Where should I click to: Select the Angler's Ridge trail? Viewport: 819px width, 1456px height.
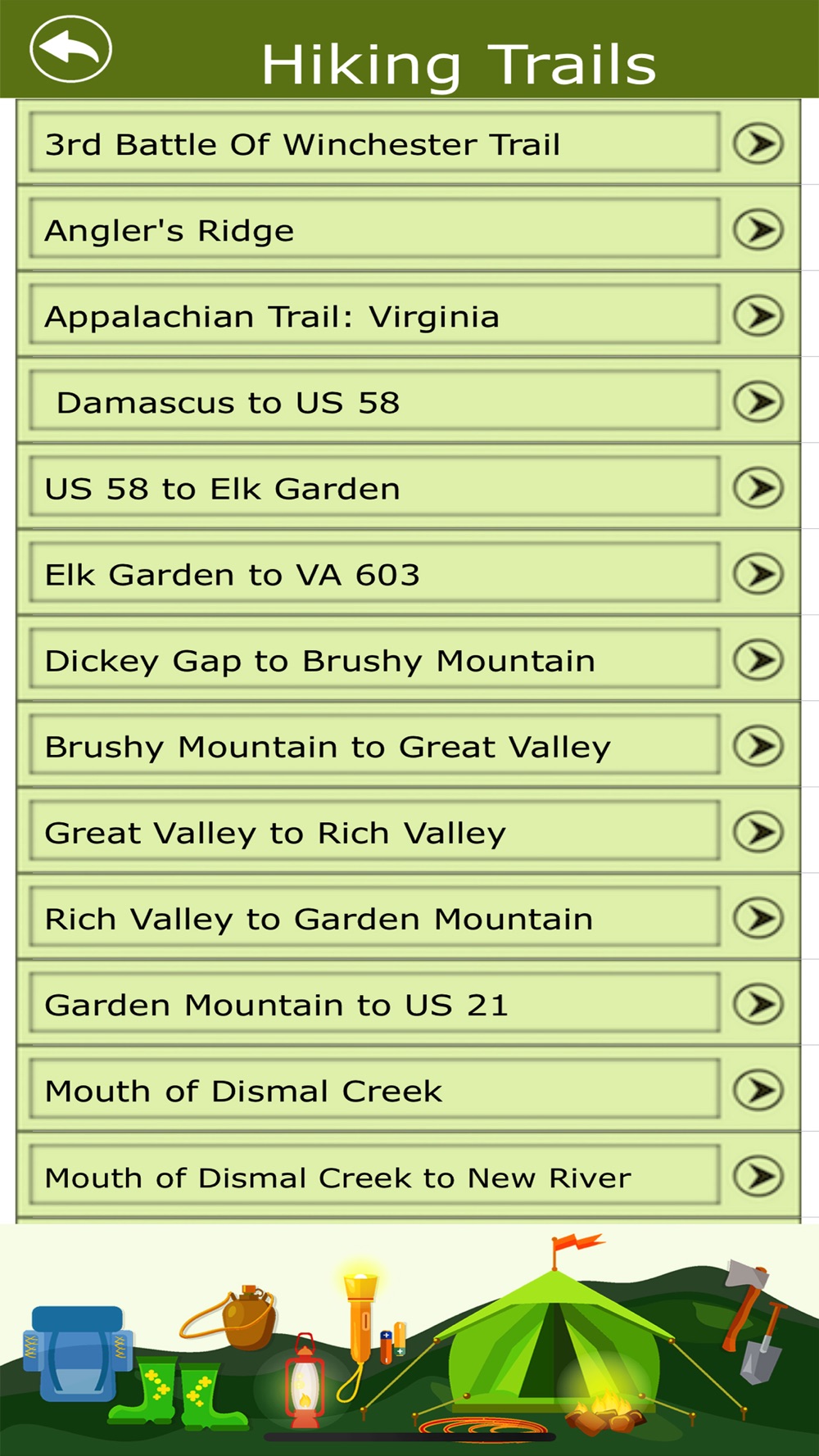(x=408, y=229)
